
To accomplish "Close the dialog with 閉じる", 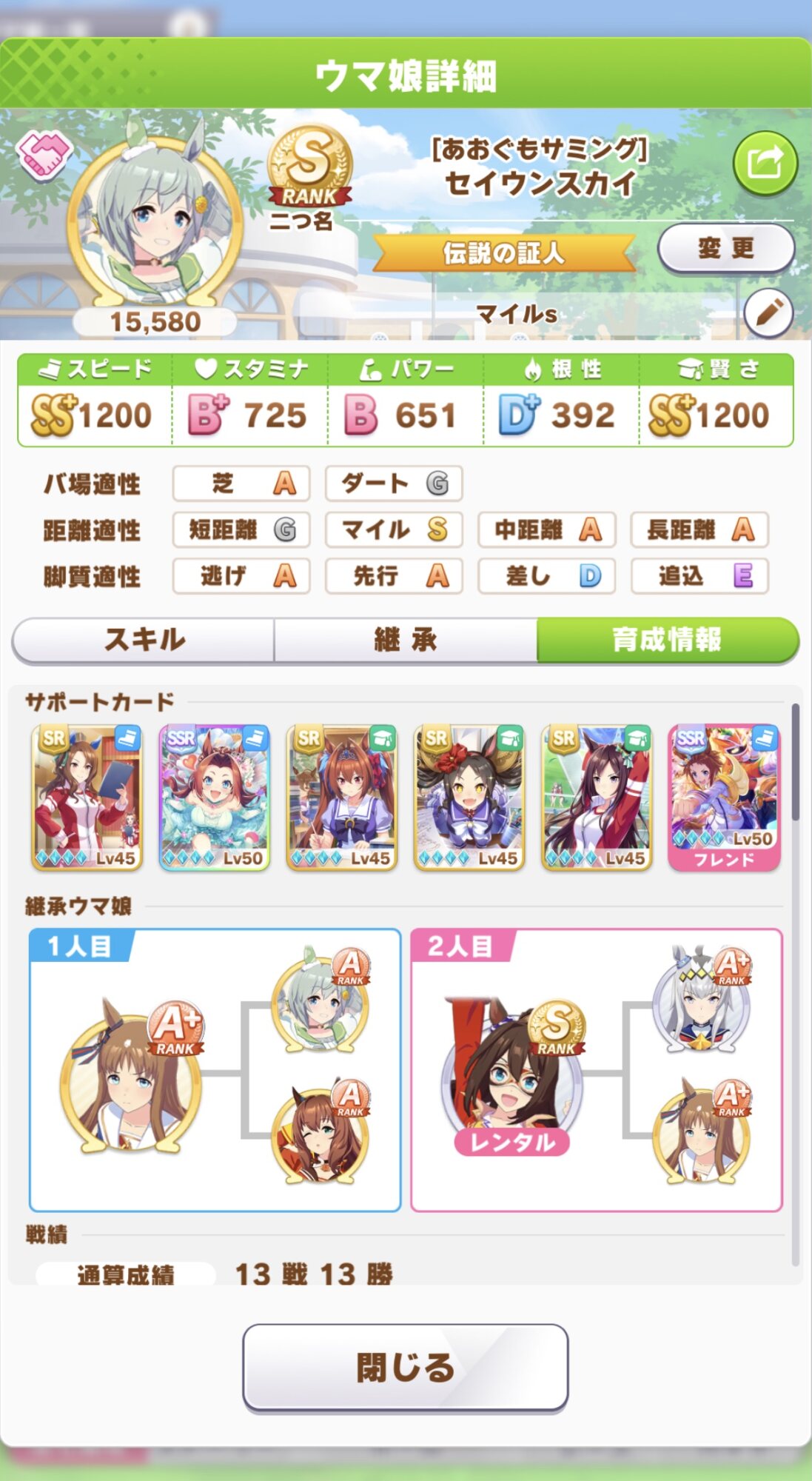I will (406, 1367).
